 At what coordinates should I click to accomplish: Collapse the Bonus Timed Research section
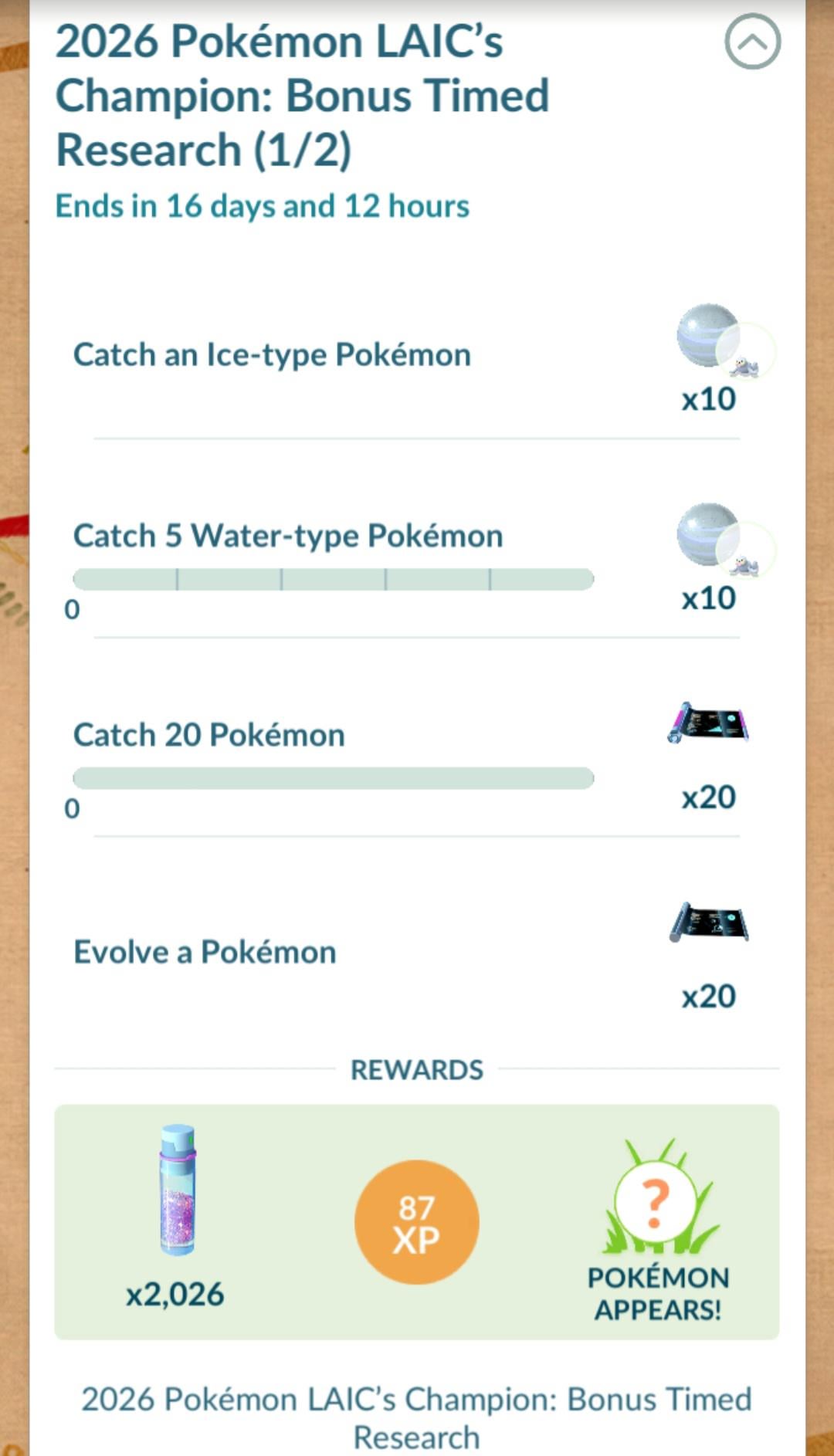pyautogui.click(x=752, y=42)
